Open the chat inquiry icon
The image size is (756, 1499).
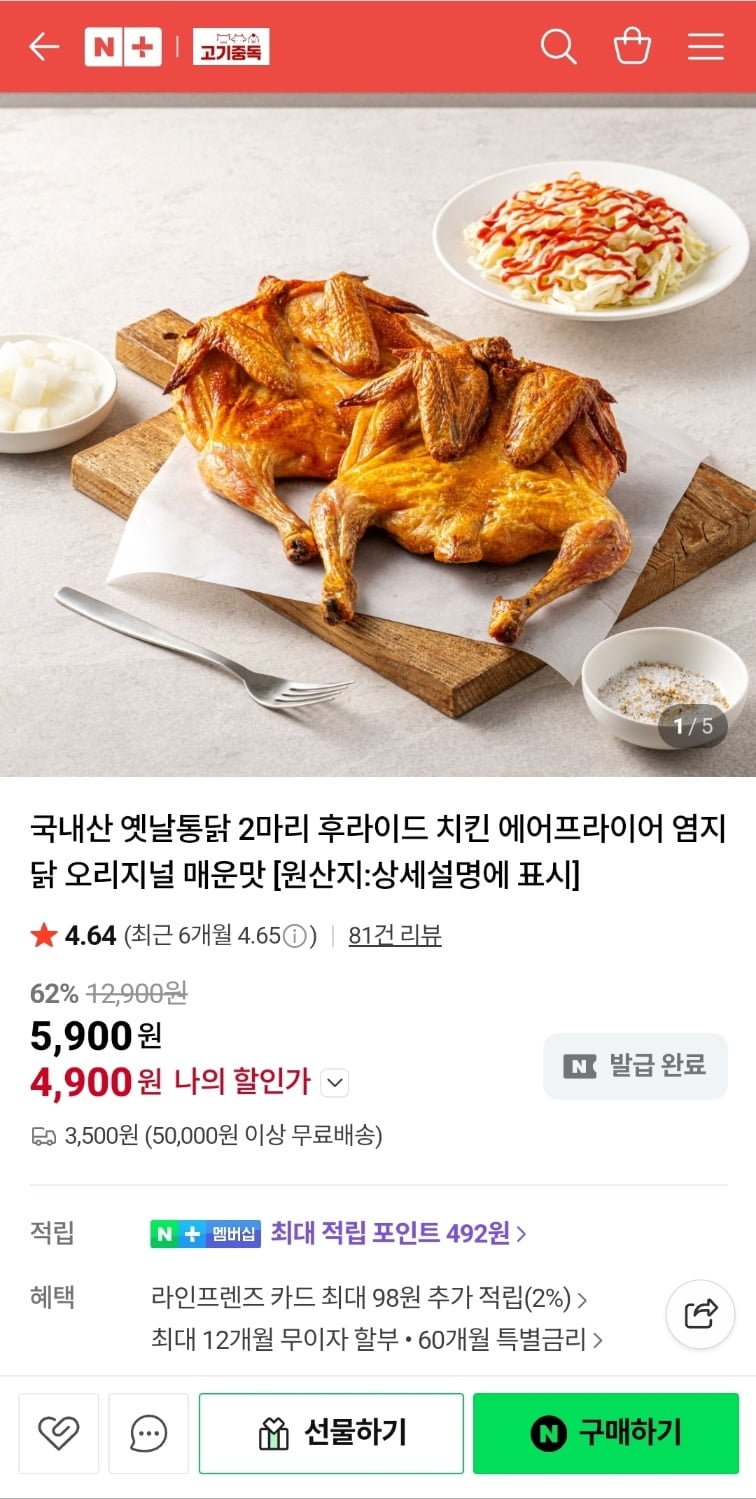click(149, 1433)
